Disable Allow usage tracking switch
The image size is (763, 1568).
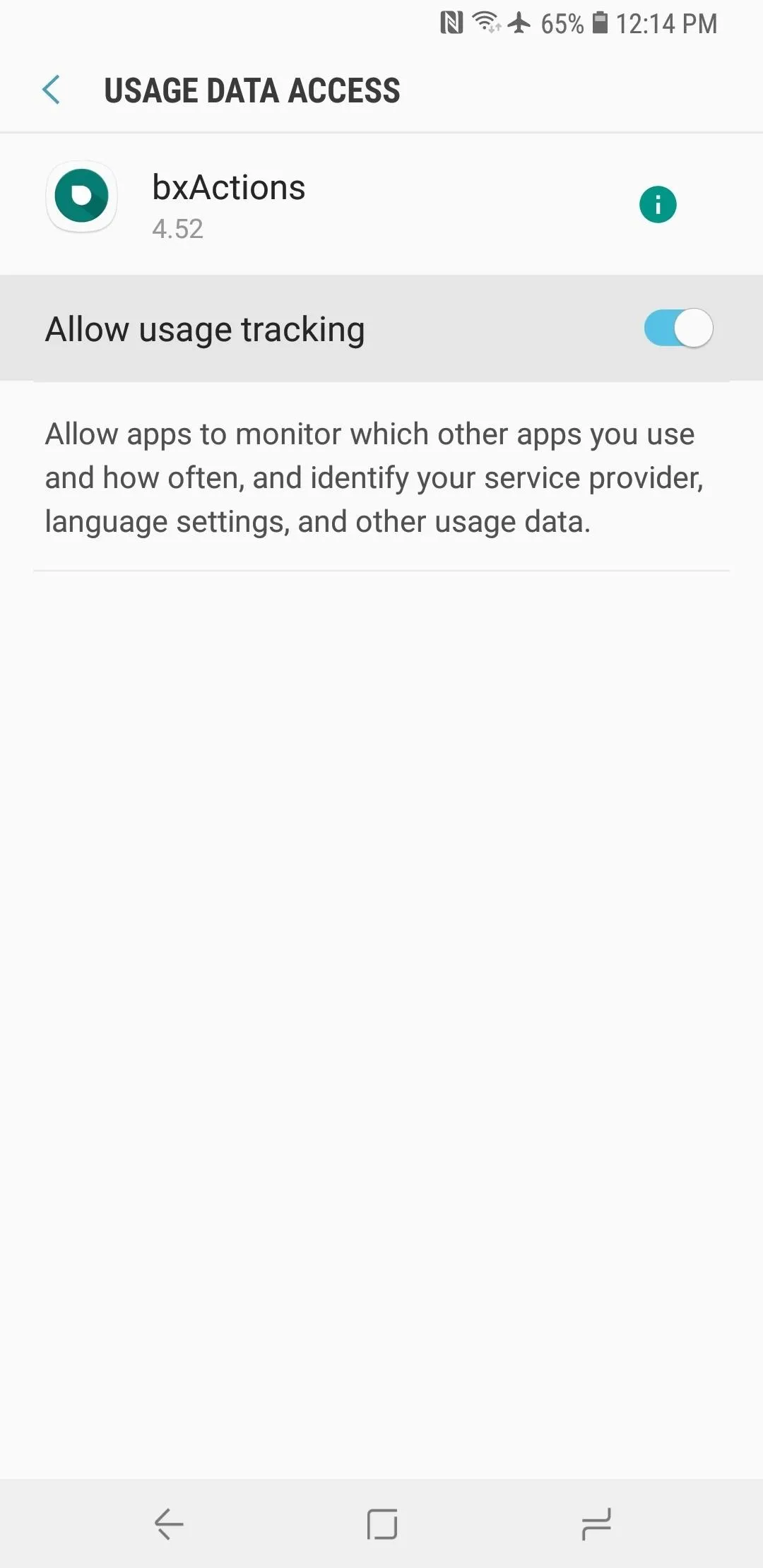click(x=678, y=328)
